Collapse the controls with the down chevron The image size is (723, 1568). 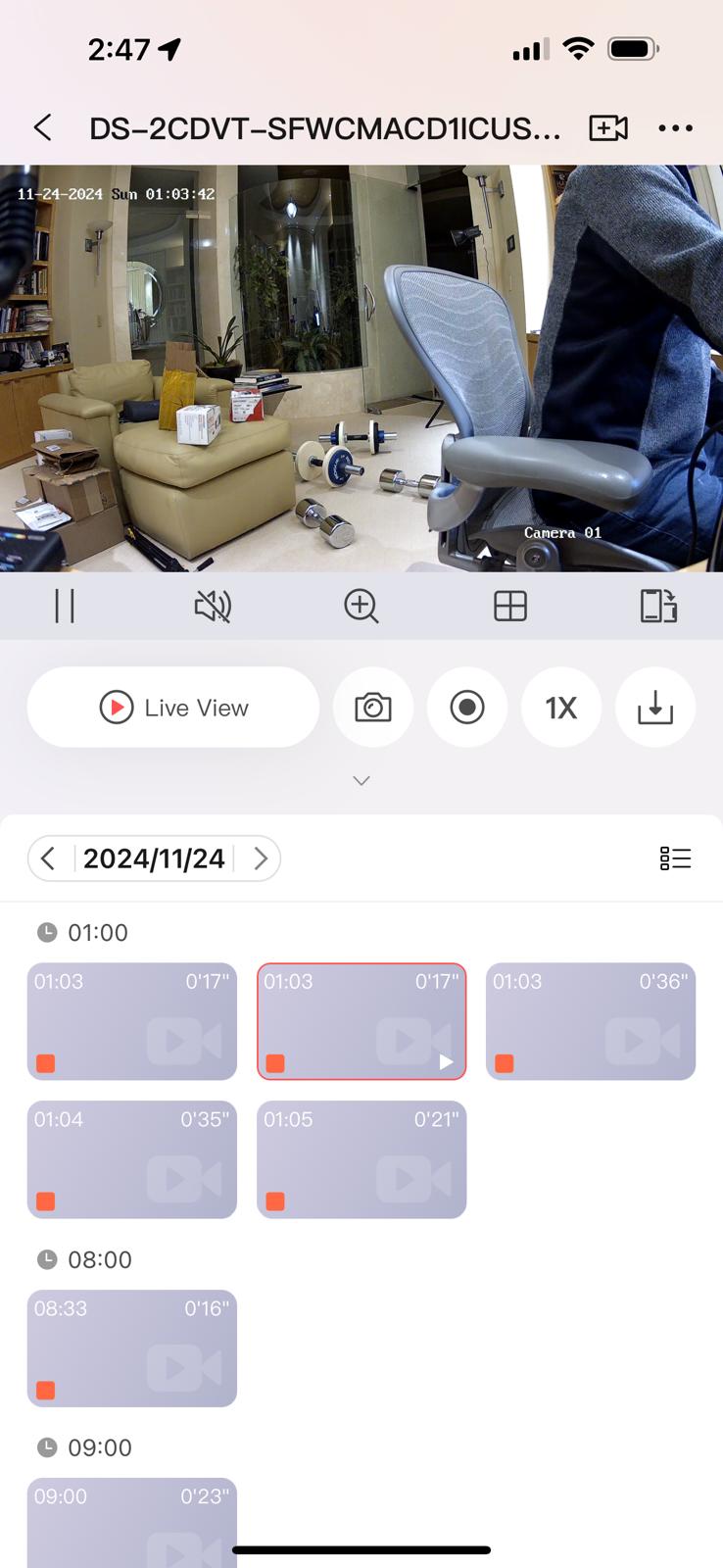click(x=361, y=781)
